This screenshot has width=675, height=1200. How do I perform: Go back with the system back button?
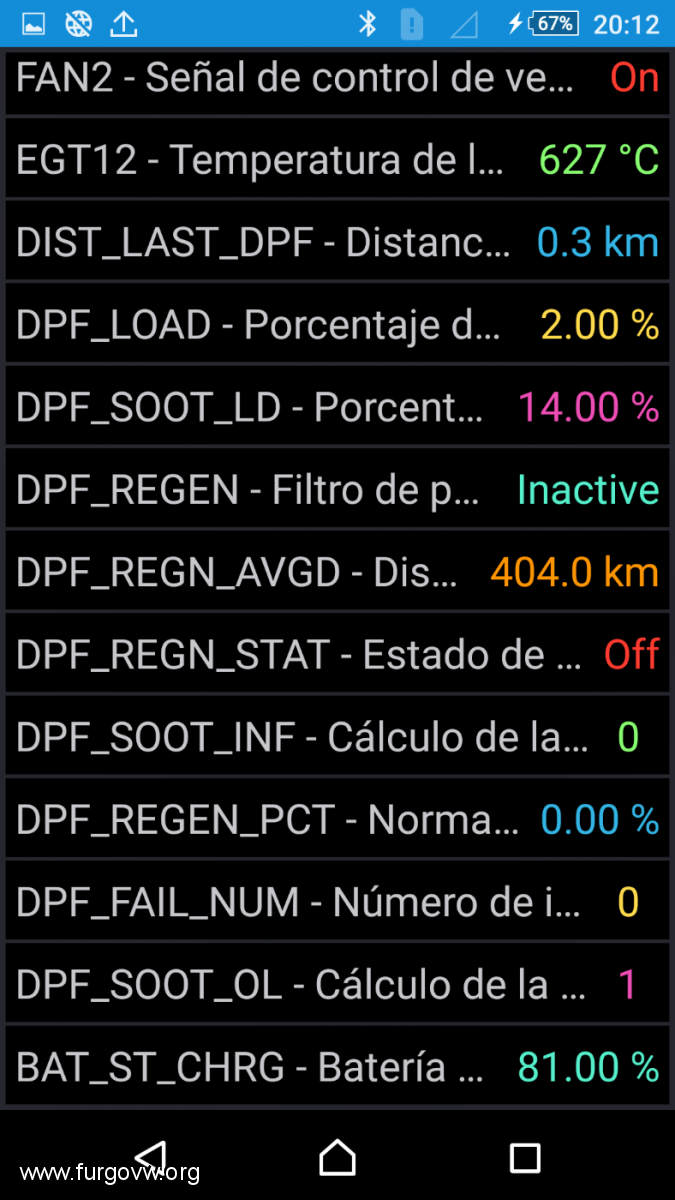point(150,1157)
